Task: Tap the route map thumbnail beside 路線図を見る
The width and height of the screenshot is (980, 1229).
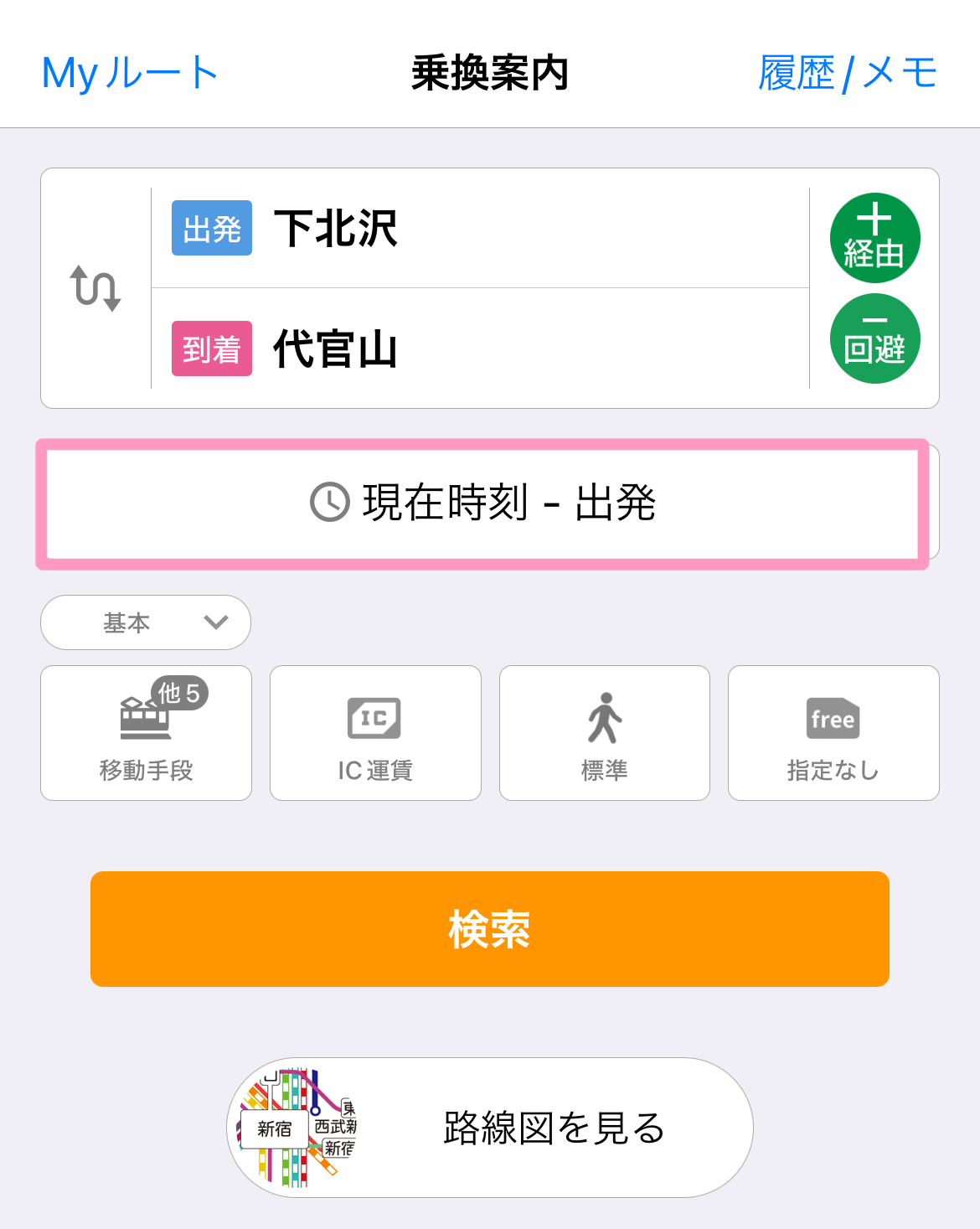Action: click(297, 1127)
